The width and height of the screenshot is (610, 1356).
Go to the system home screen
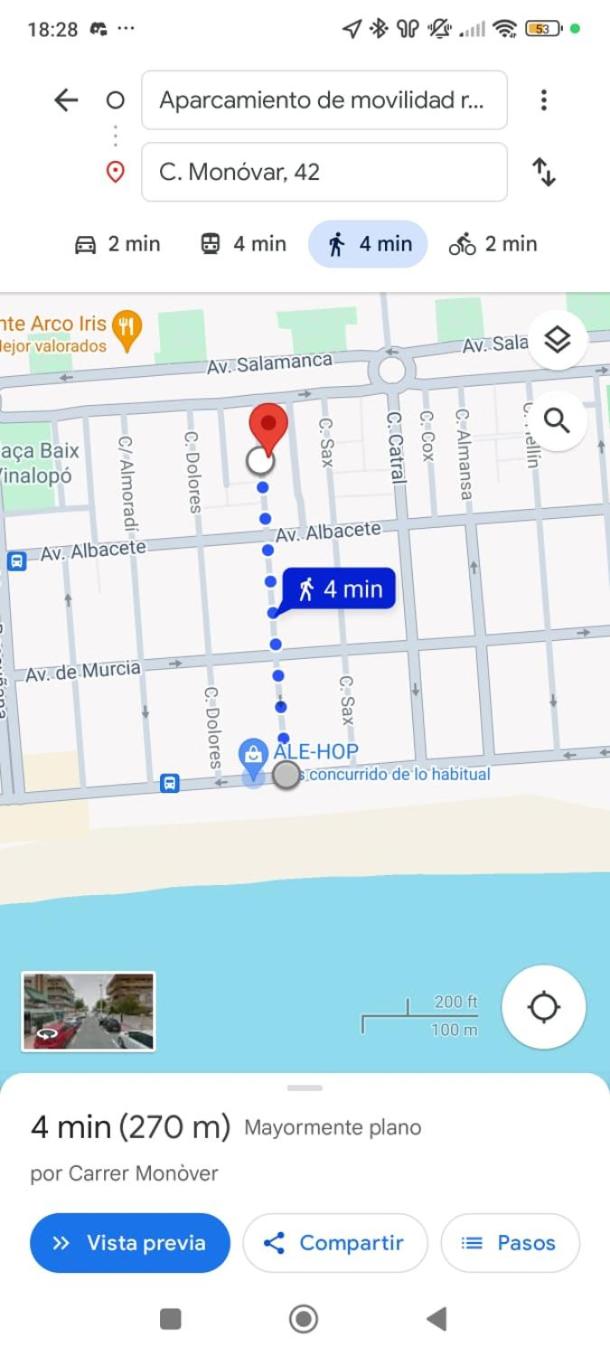[x=303, y=1319]
